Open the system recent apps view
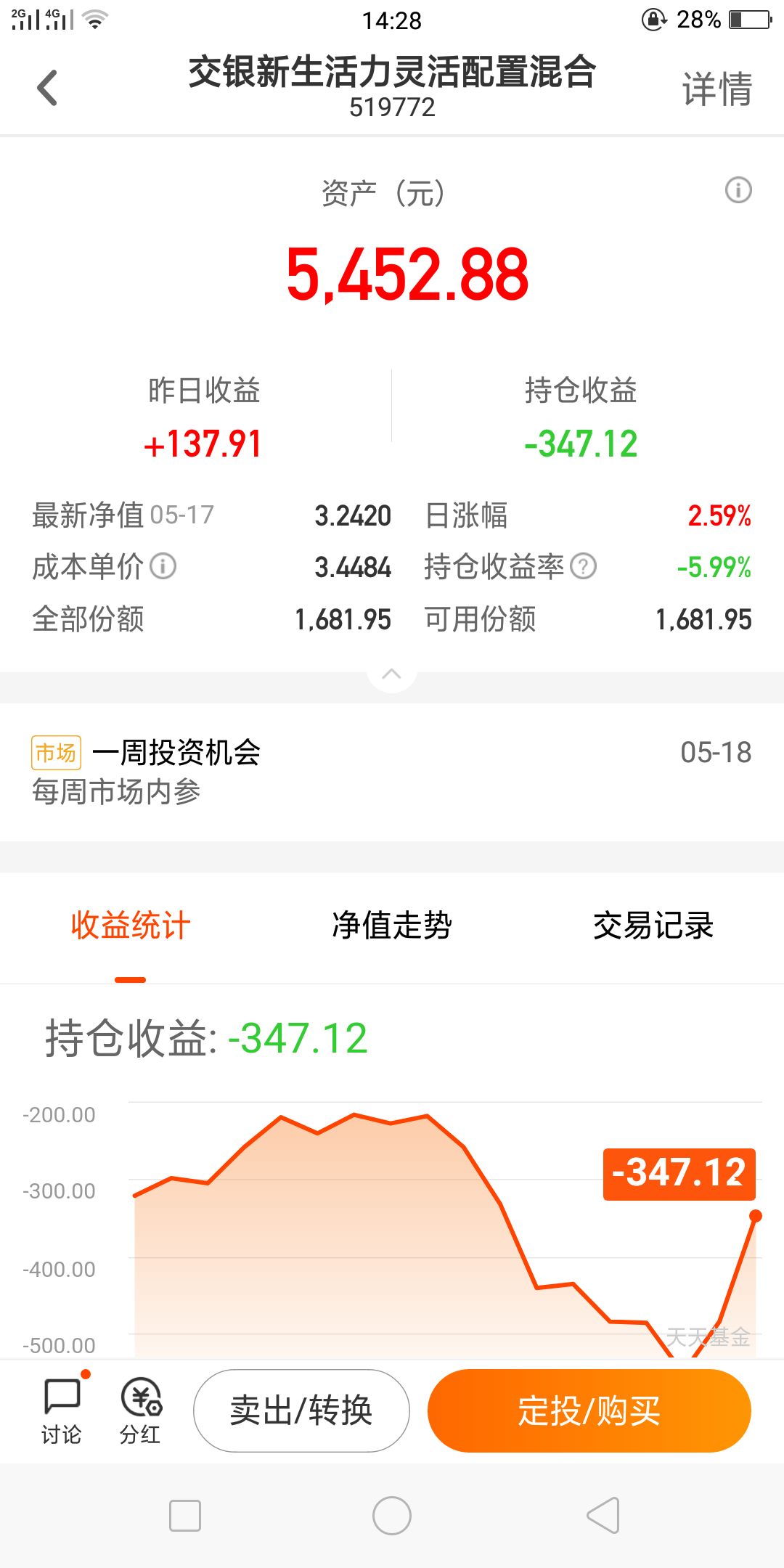 coord(185,1516)
